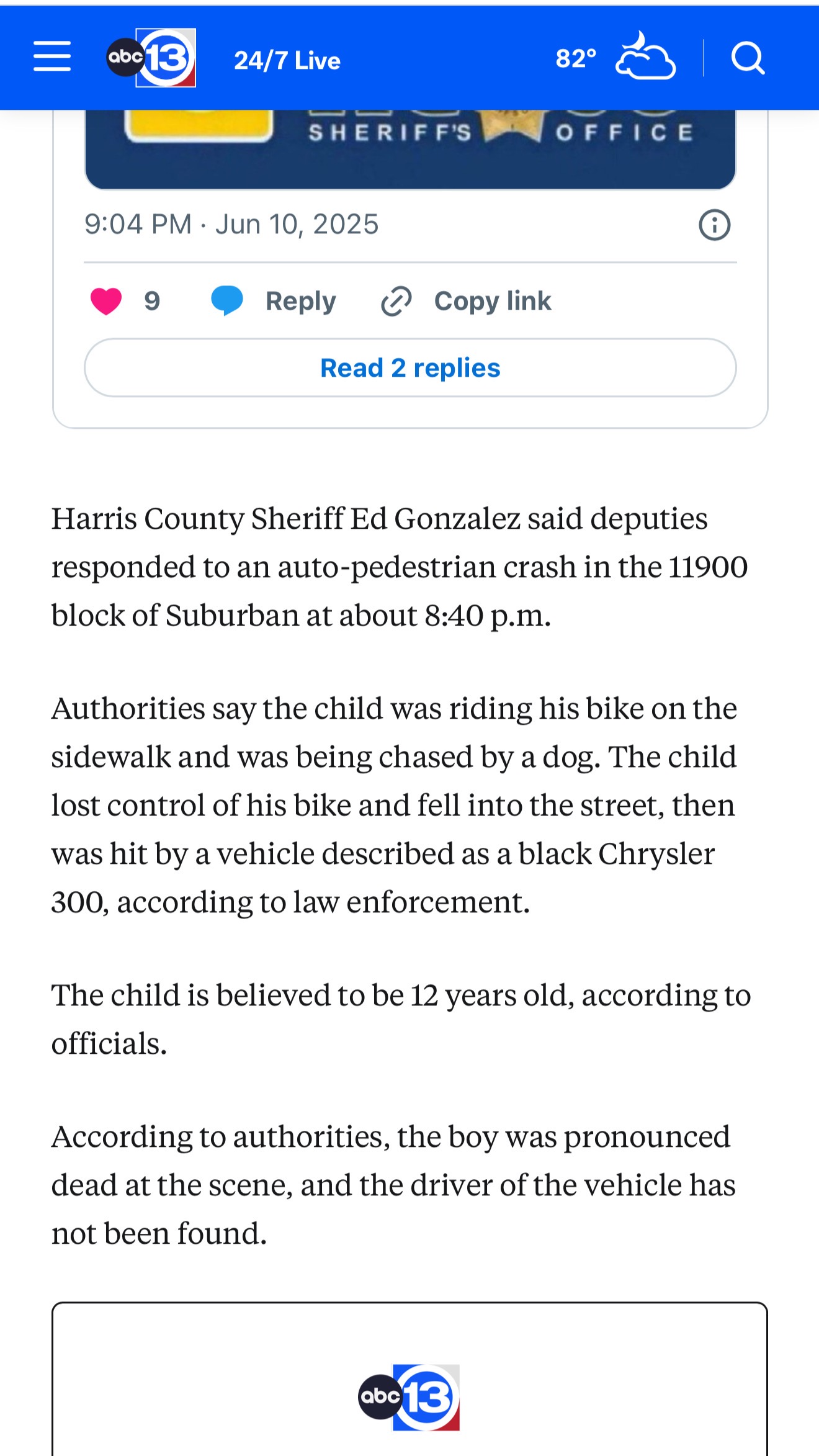Go to the ABC13 home logo
Screen dimensions: 819x1456
click(152, 58)
